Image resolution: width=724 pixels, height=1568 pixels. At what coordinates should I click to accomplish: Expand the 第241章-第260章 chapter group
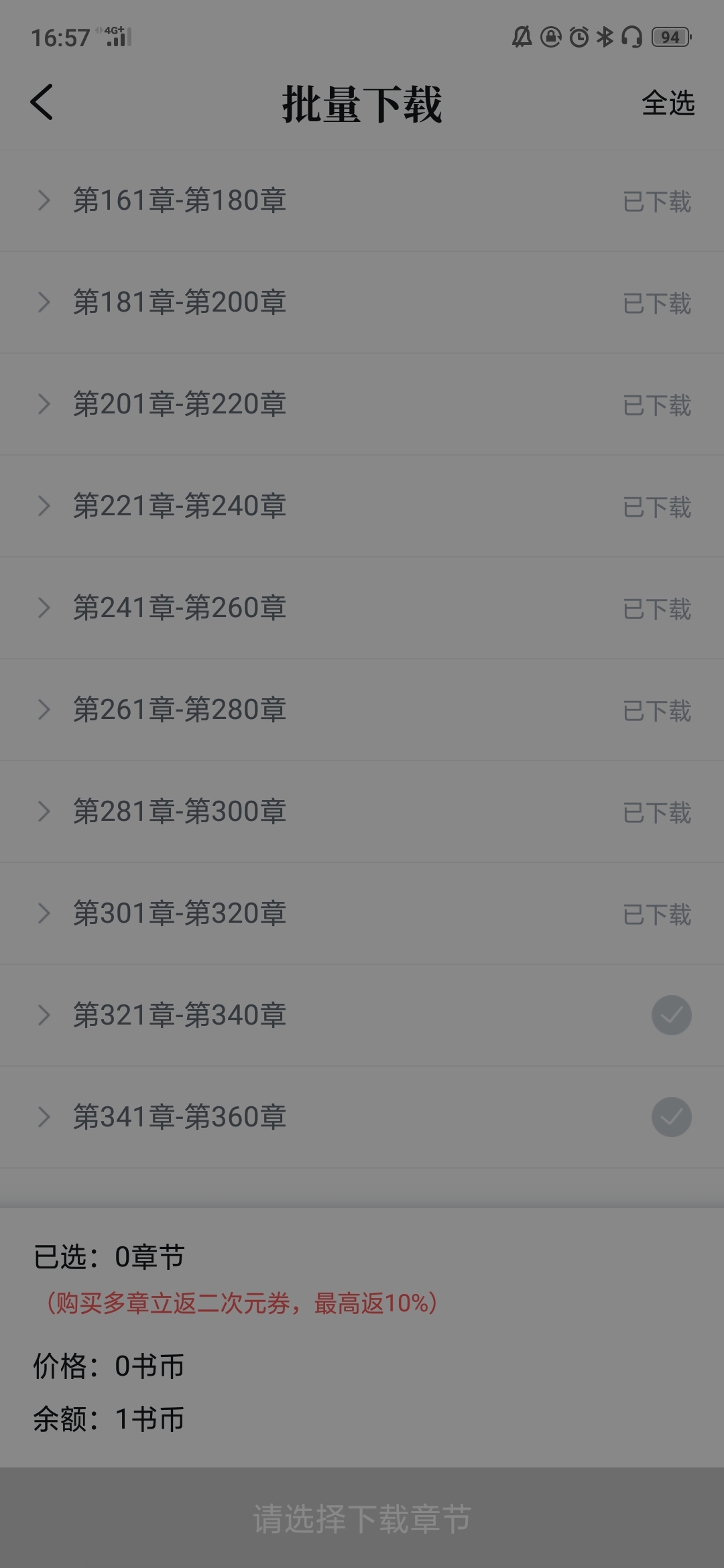(x=44, y=608)
